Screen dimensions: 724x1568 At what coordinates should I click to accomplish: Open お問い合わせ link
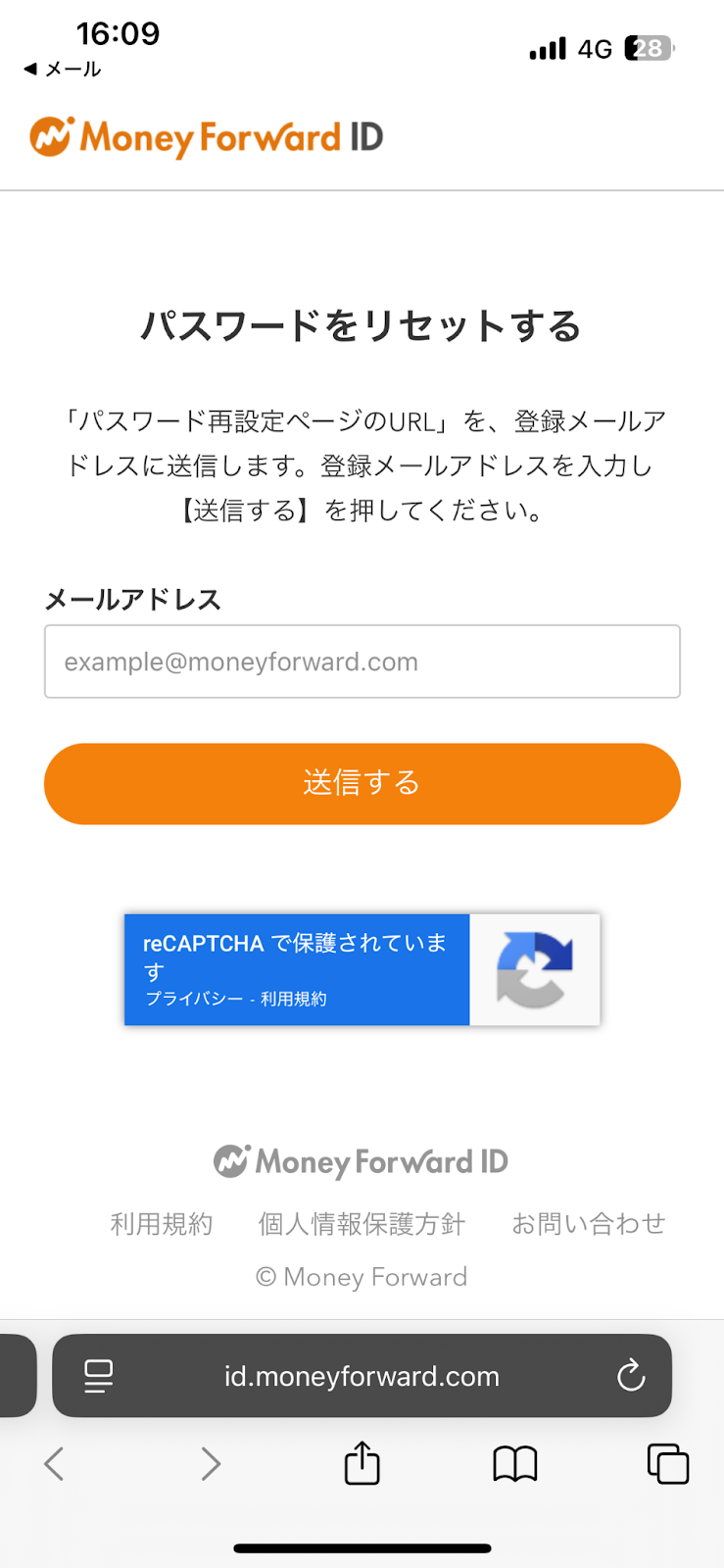pyautogui.click(x=588, y=1223)
